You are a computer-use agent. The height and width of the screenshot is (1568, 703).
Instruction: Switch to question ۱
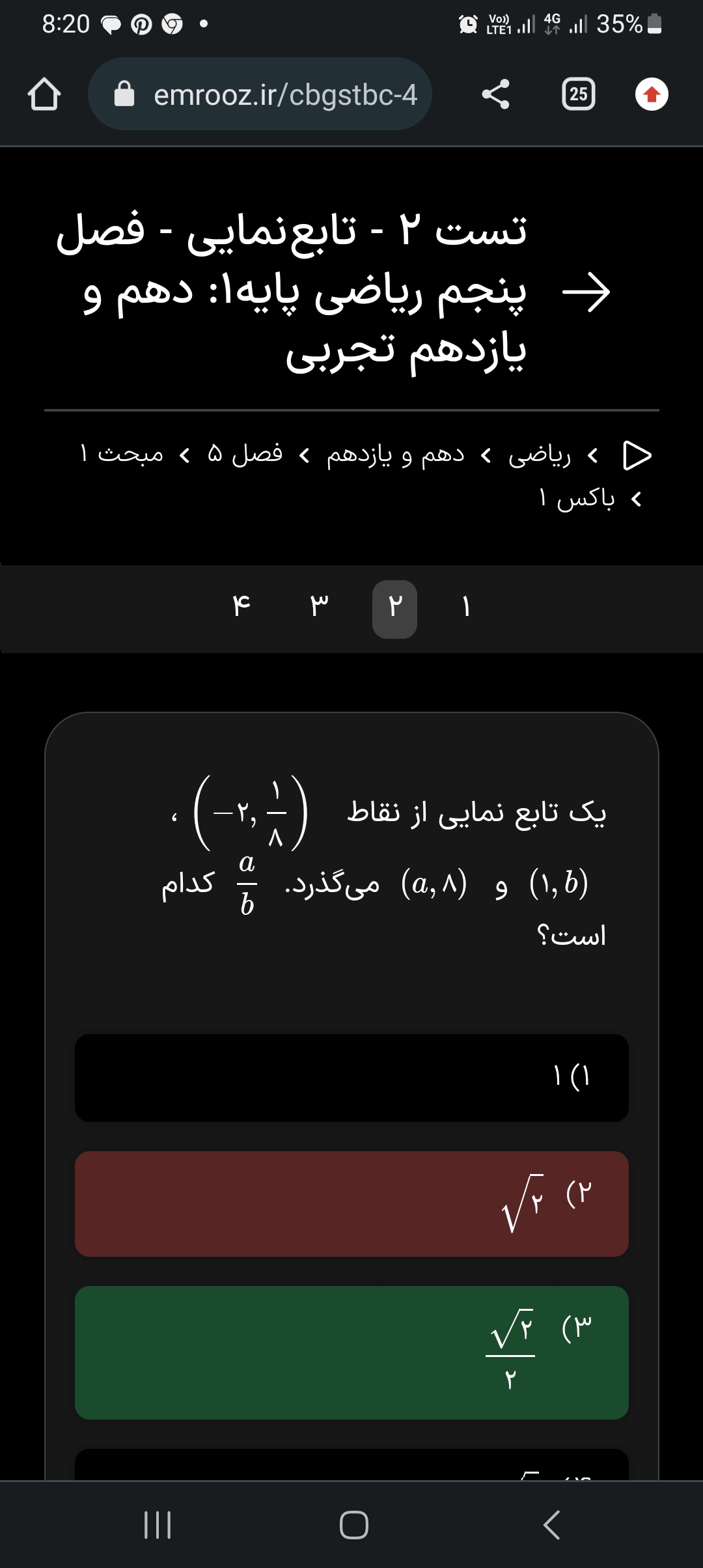(465, 608)
